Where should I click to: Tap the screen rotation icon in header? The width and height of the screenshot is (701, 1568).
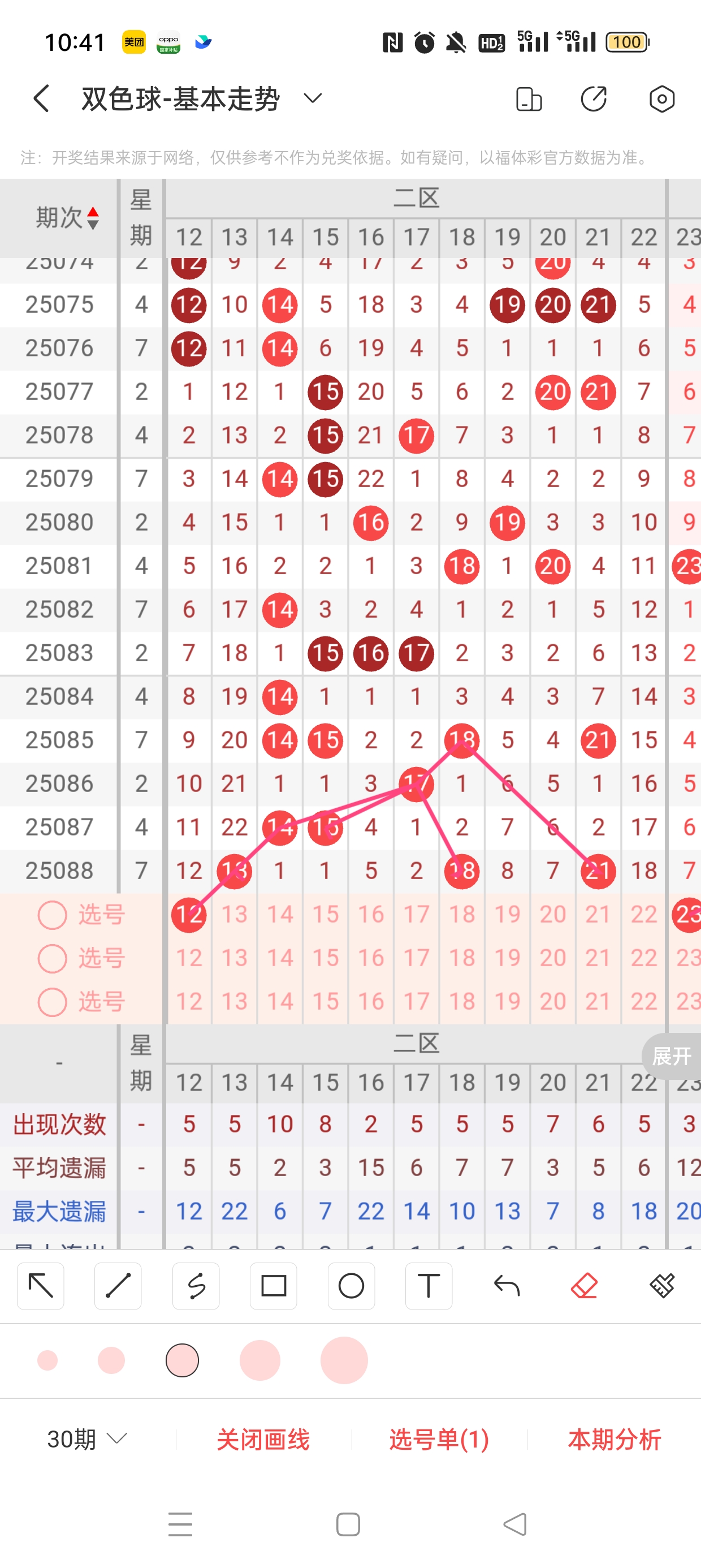click(528, 98)
